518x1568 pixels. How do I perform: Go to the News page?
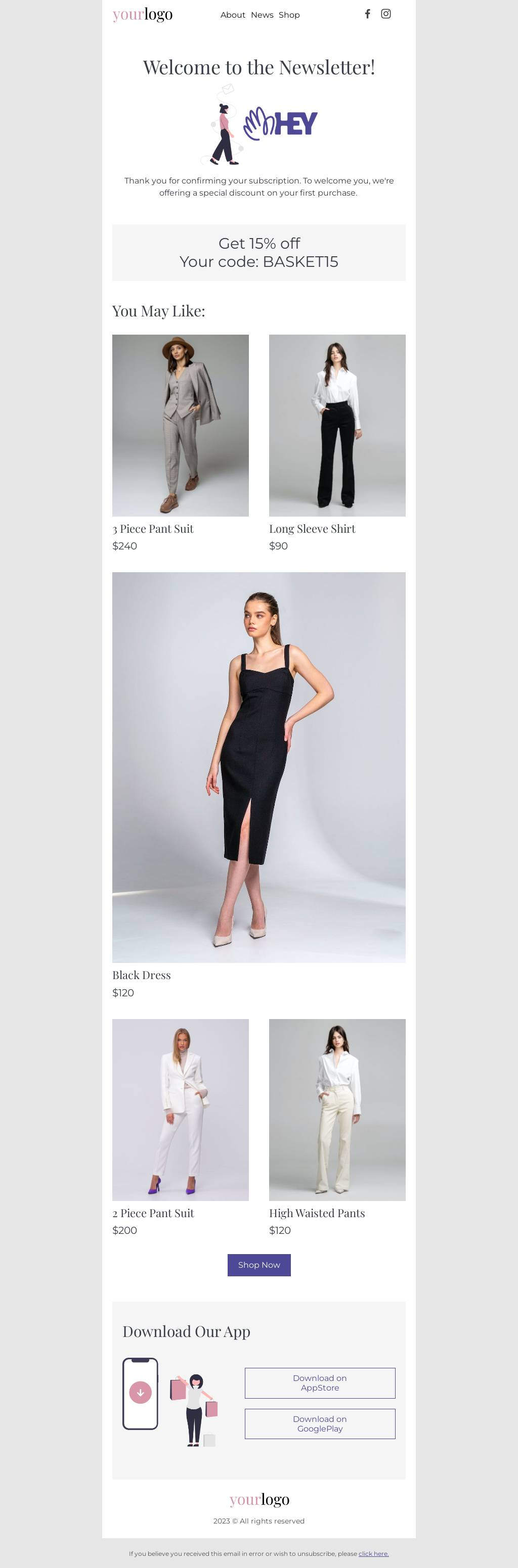pyautogui.click(x=262, y=15)
